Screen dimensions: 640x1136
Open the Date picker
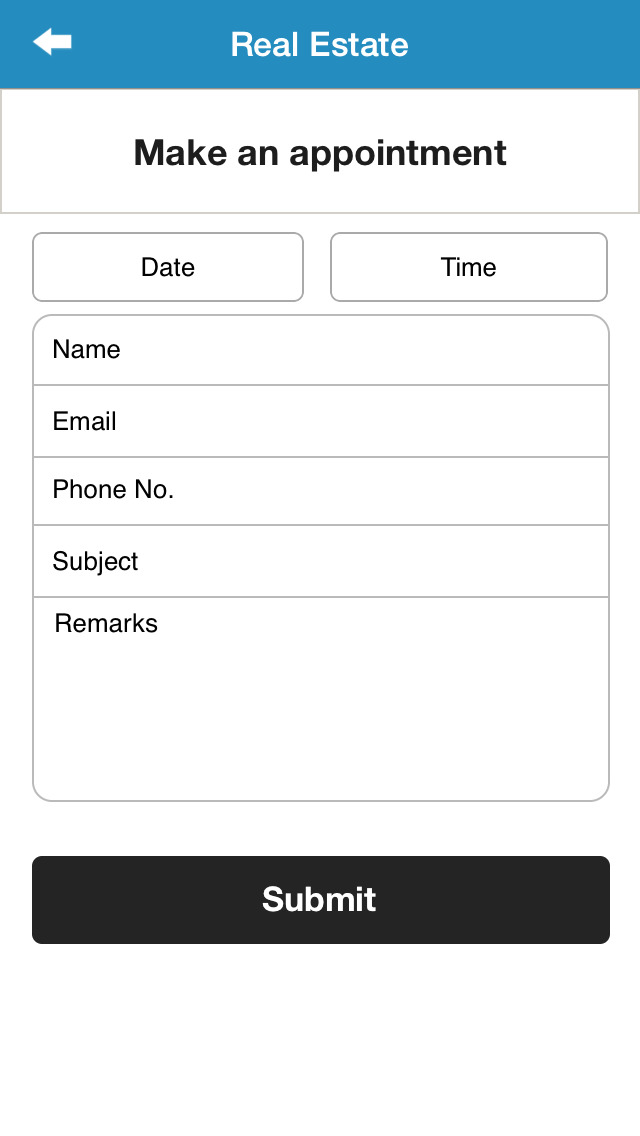(168, 267)
